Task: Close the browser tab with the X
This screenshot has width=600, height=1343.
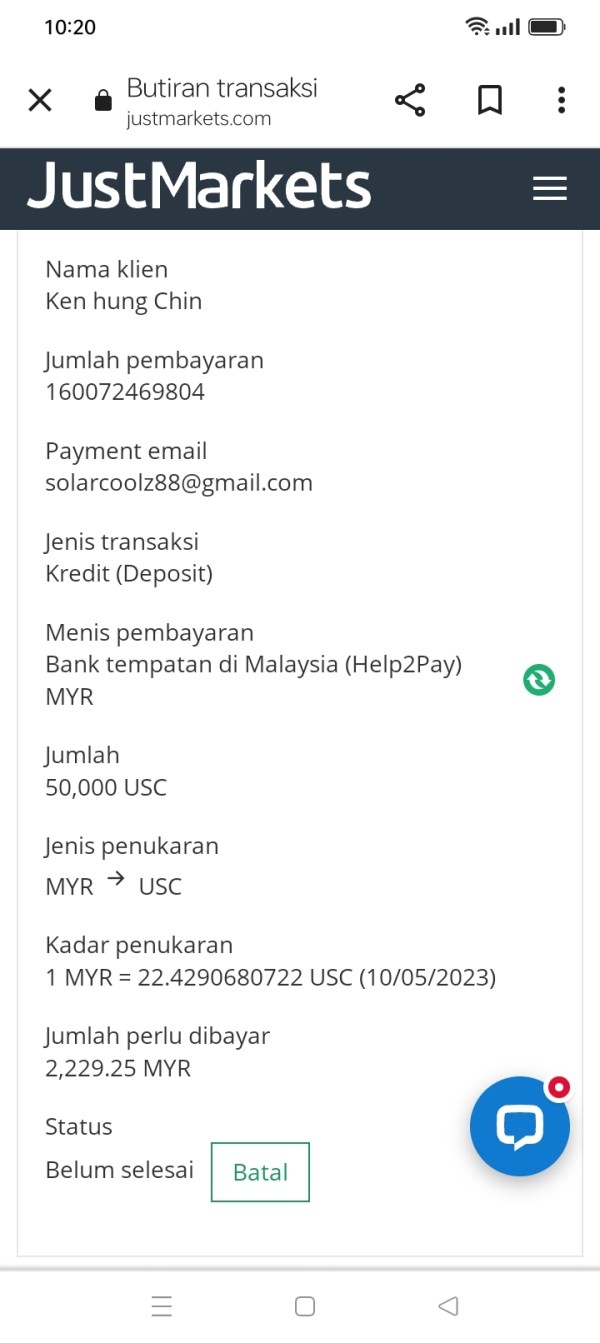Action: pos(40,100)
